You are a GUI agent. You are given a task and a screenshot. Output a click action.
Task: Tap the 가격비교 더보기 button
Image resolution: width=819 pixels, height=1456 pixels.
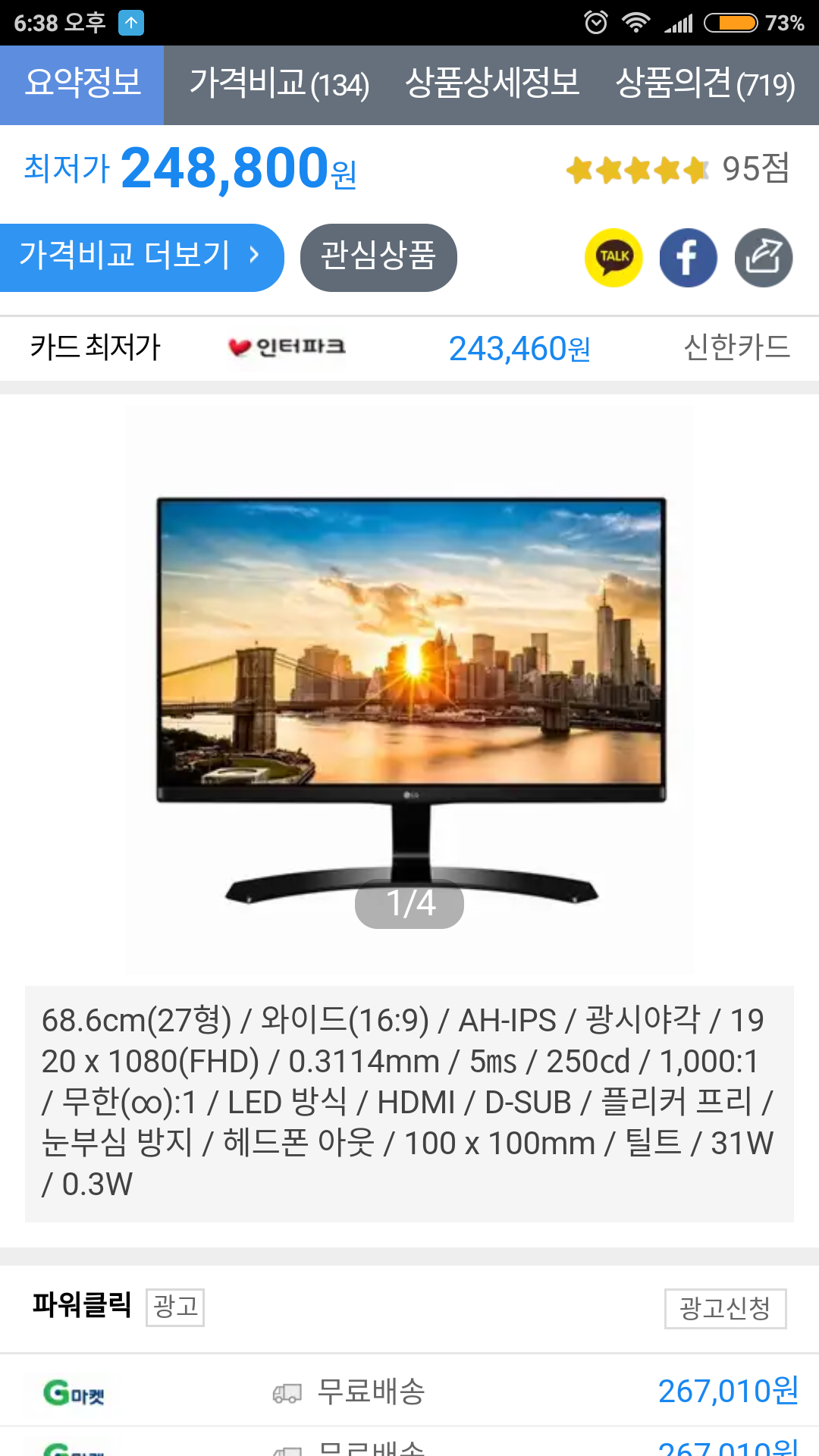point(141,257)
